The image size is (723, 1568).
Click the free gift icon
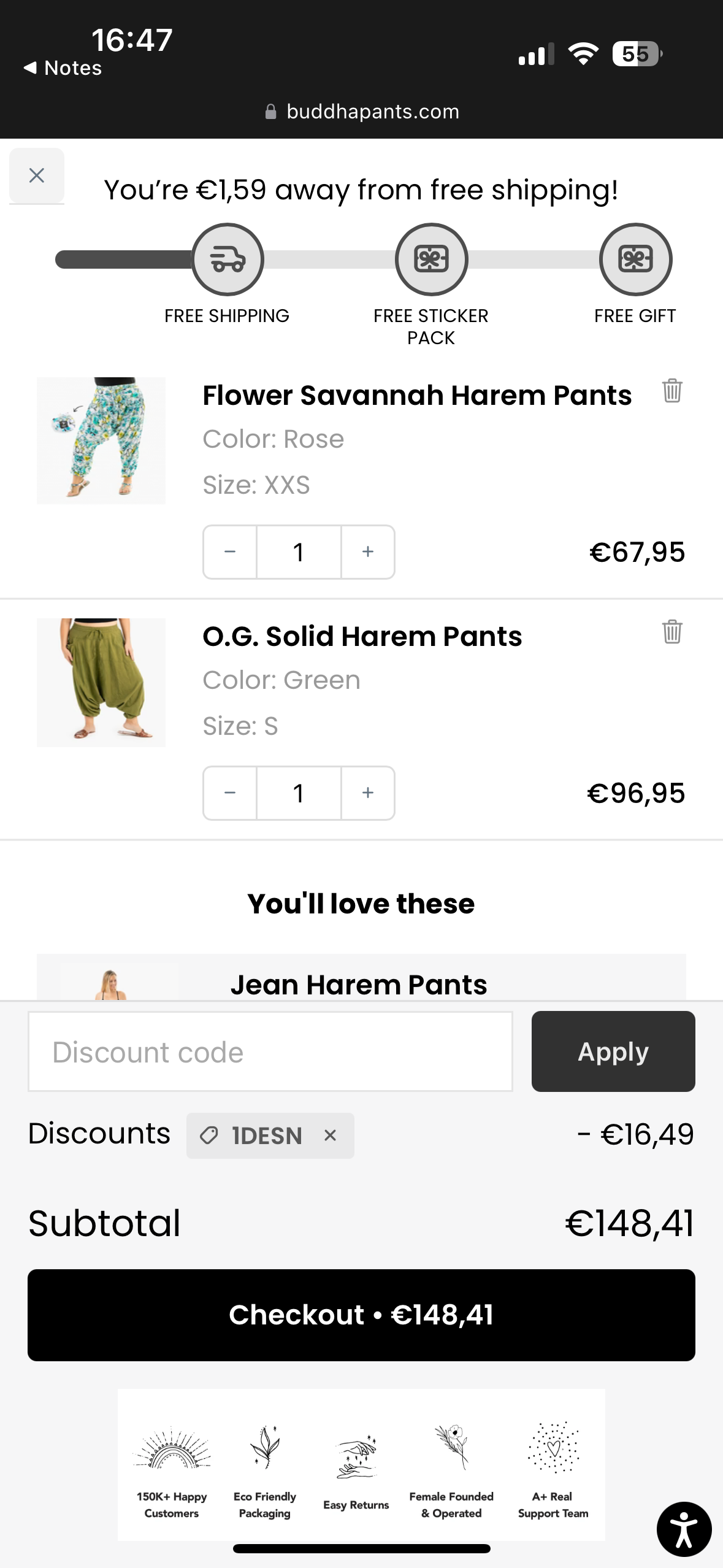pos(636,259)
